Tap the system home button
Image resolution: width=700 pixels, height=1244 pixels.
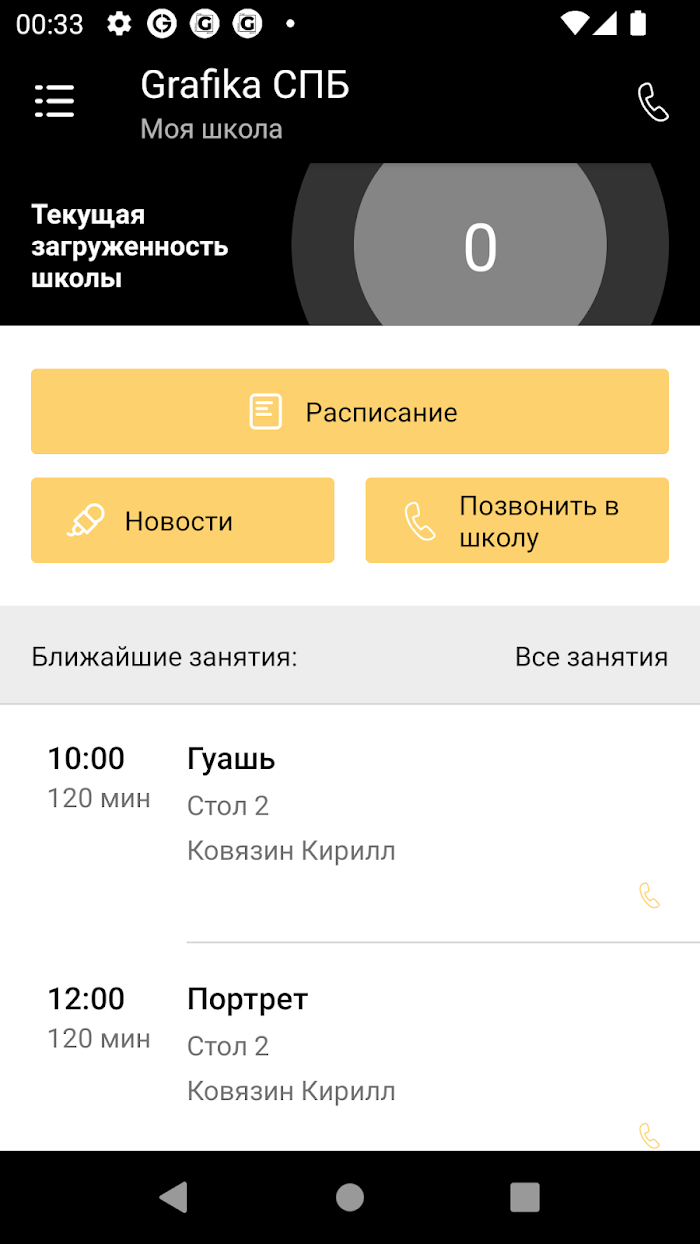tap(350, 1197)
